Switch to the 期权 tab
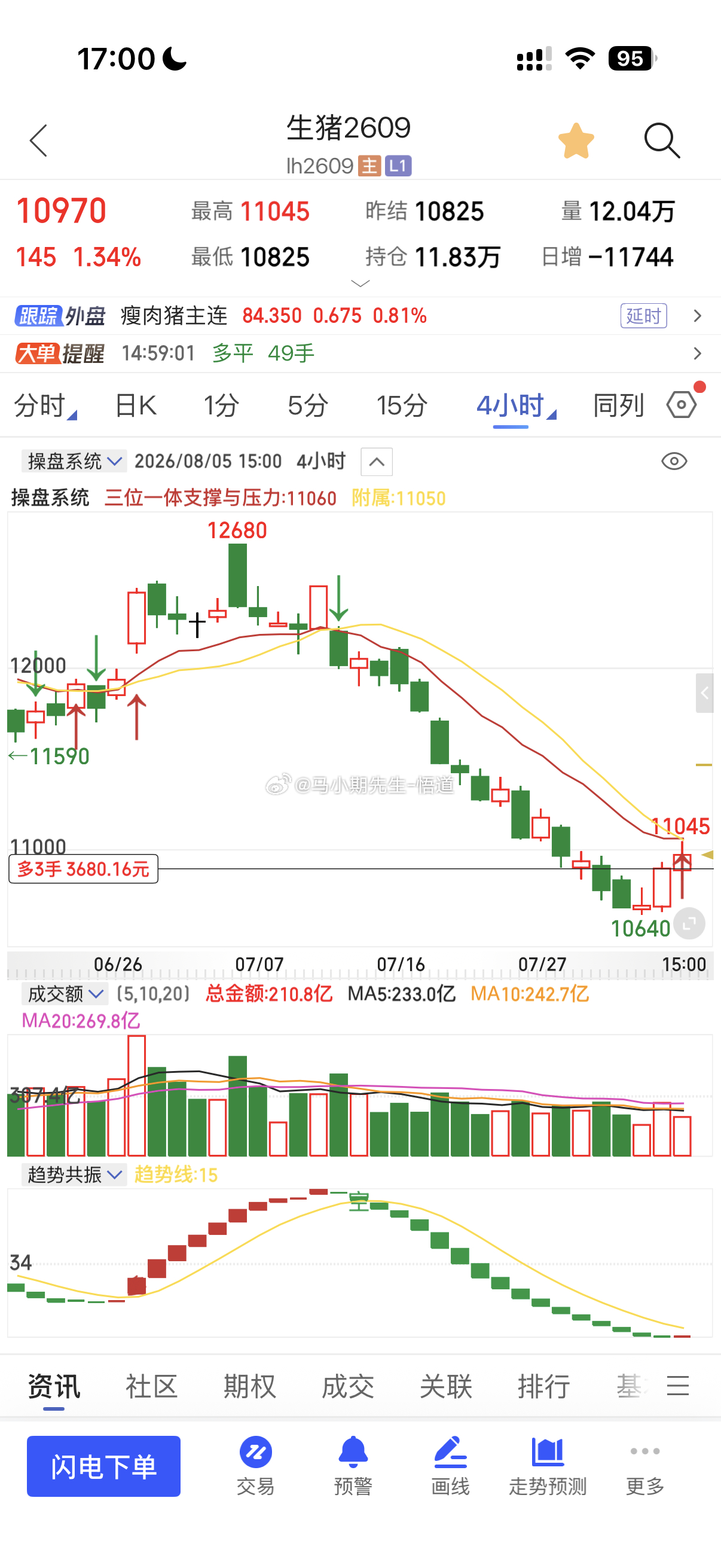Viewport: 721px width, 1568px height. (x=249, y=1386)
